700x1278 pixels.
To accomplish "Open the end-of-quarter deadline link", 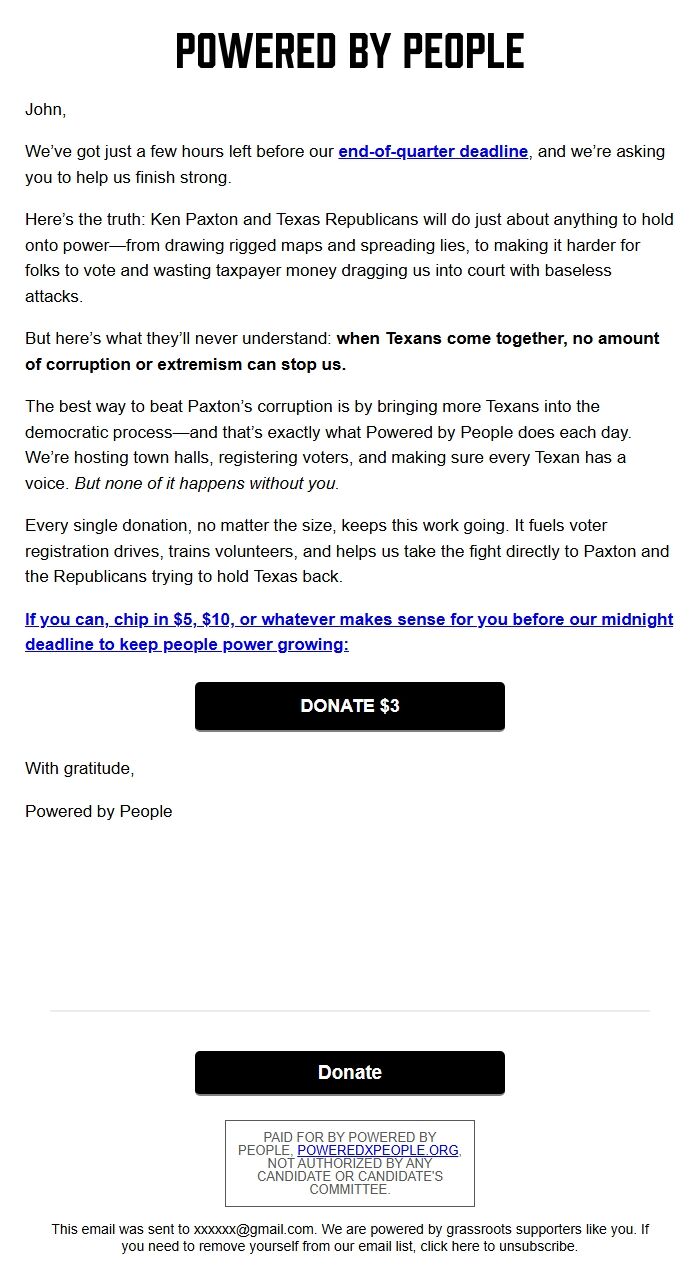I will coord(432,152).
